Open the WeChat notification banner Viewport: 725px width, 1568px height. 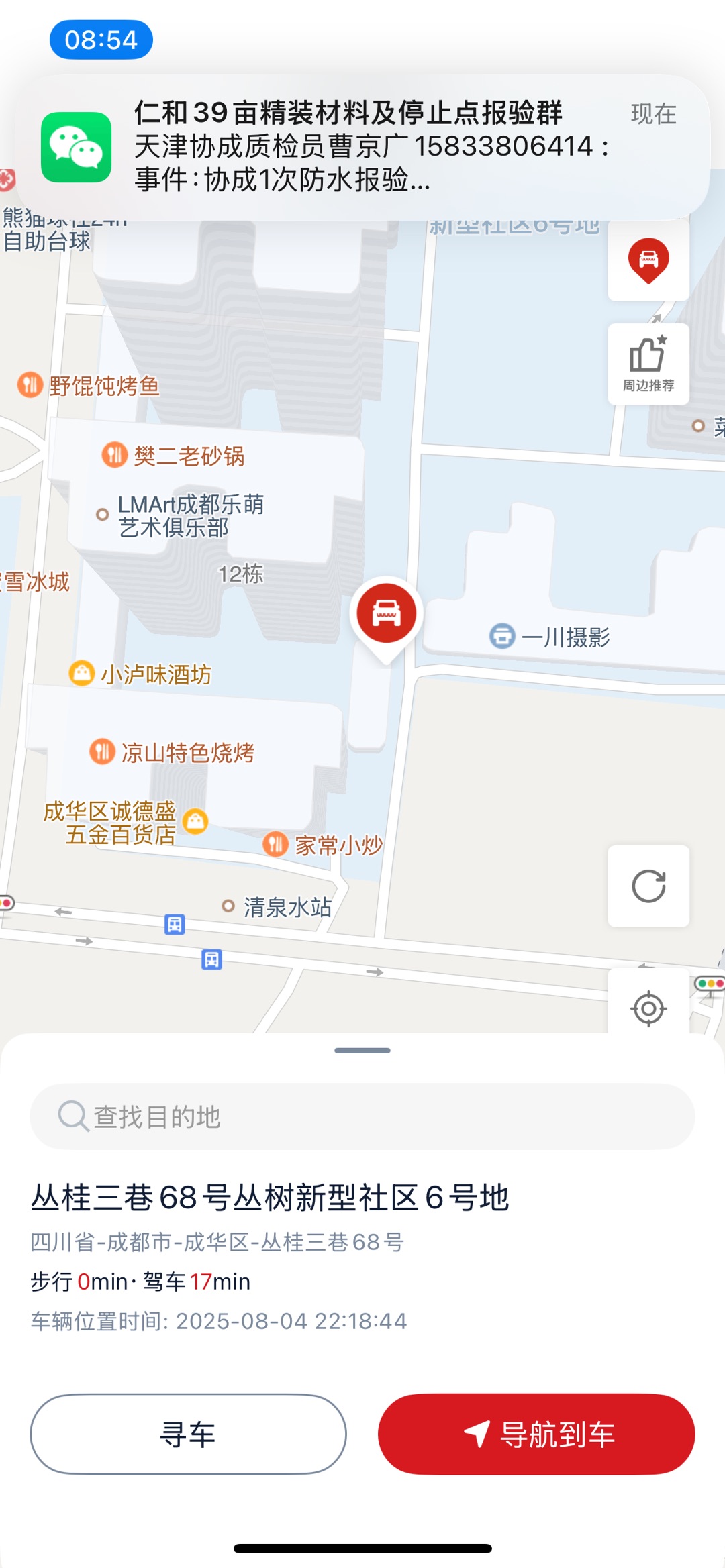click(x=362, y=147)
